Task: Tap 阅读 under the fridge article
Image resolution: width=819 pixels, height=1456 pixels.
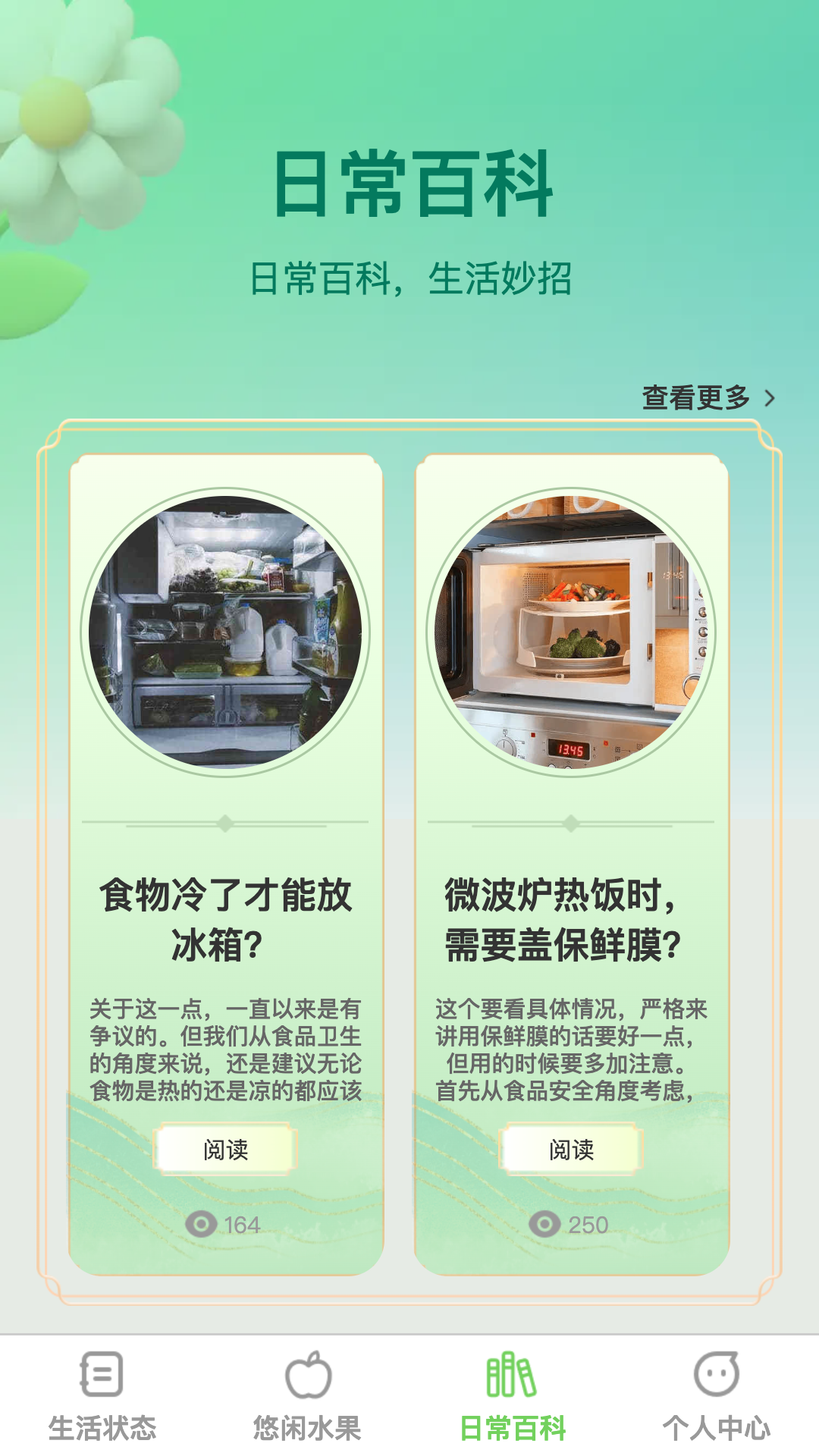Action: [x=225, y=1149]
